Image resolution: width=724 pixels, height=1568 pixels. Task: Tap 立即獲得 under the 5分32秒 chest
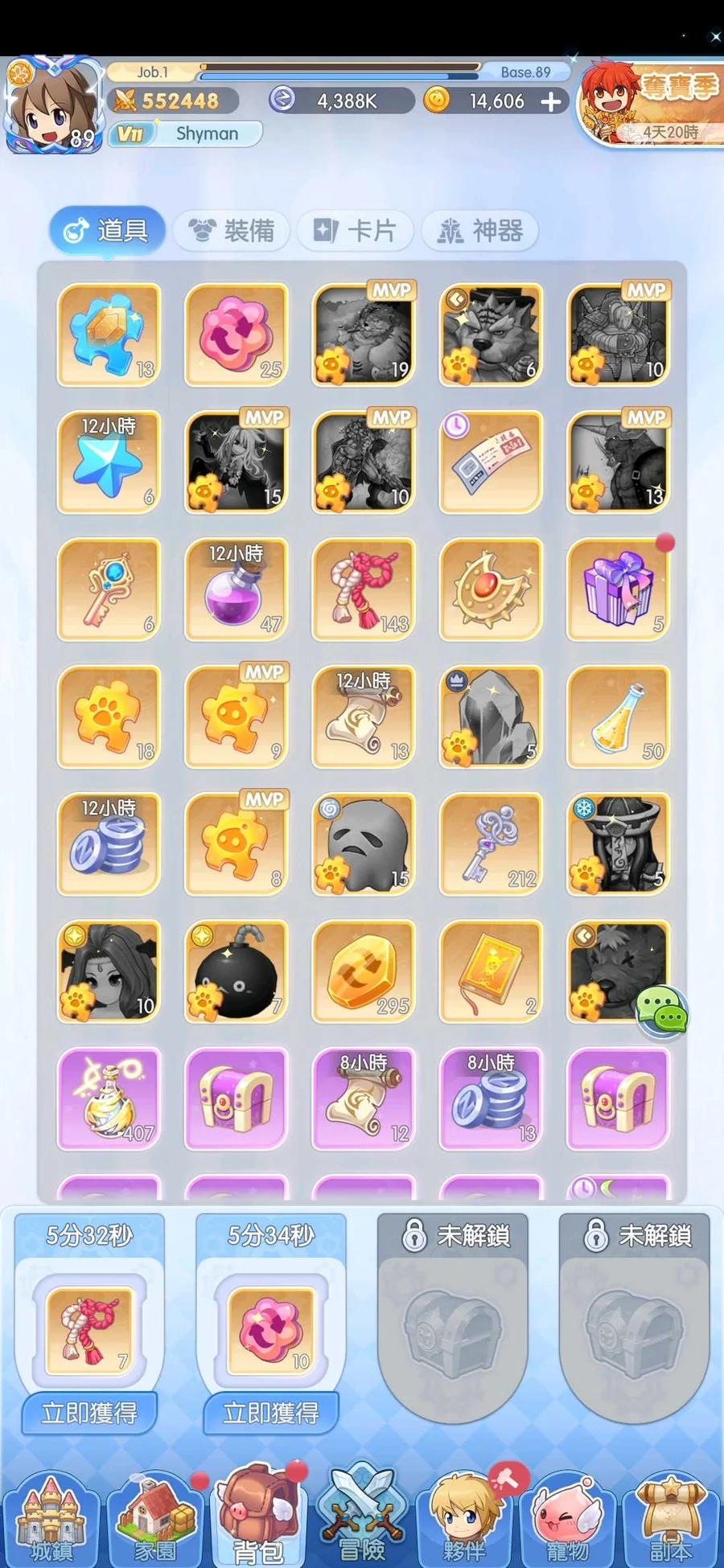click(89, 1413)
